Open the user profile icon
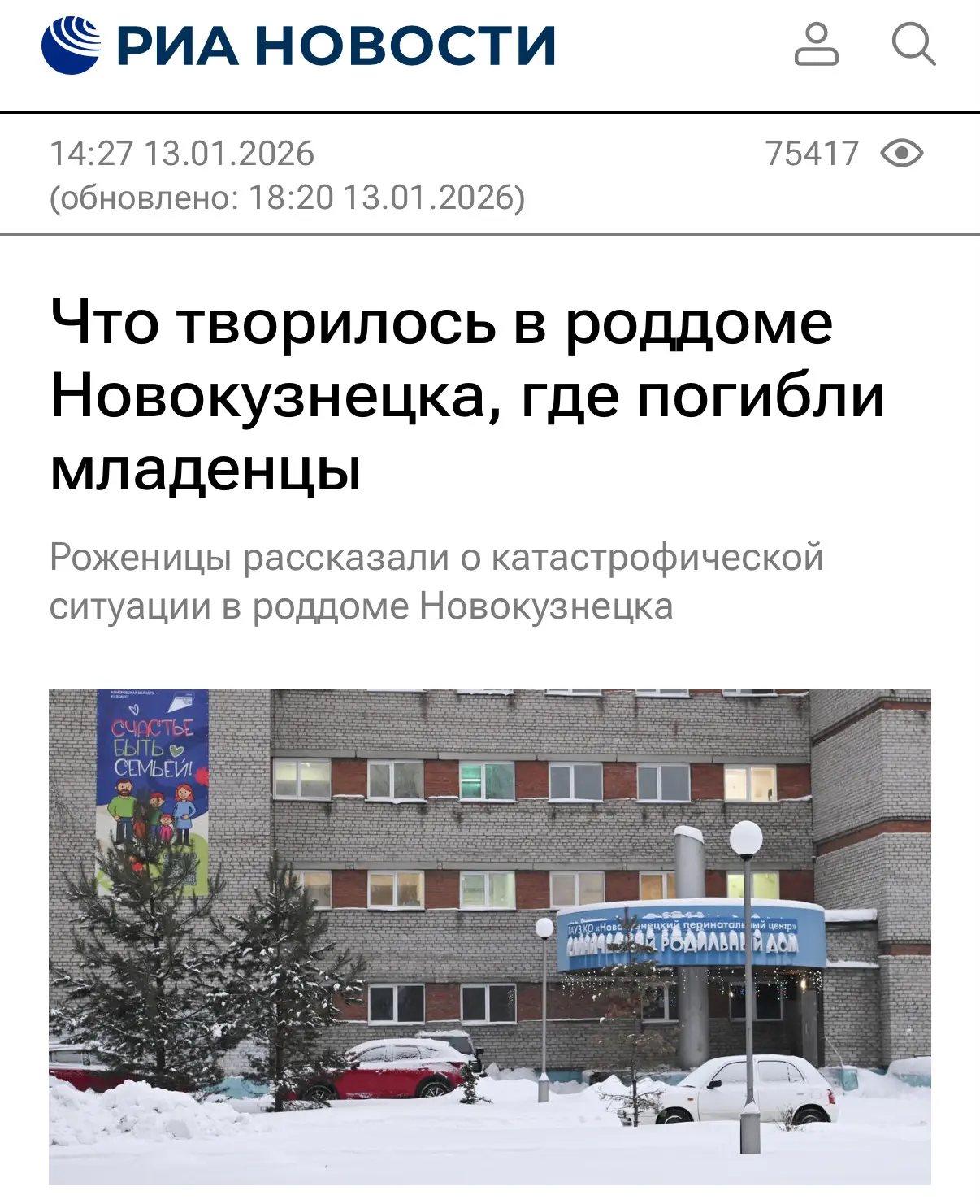Viewport: 980px width, 1204px height. (x=816, y=45)
